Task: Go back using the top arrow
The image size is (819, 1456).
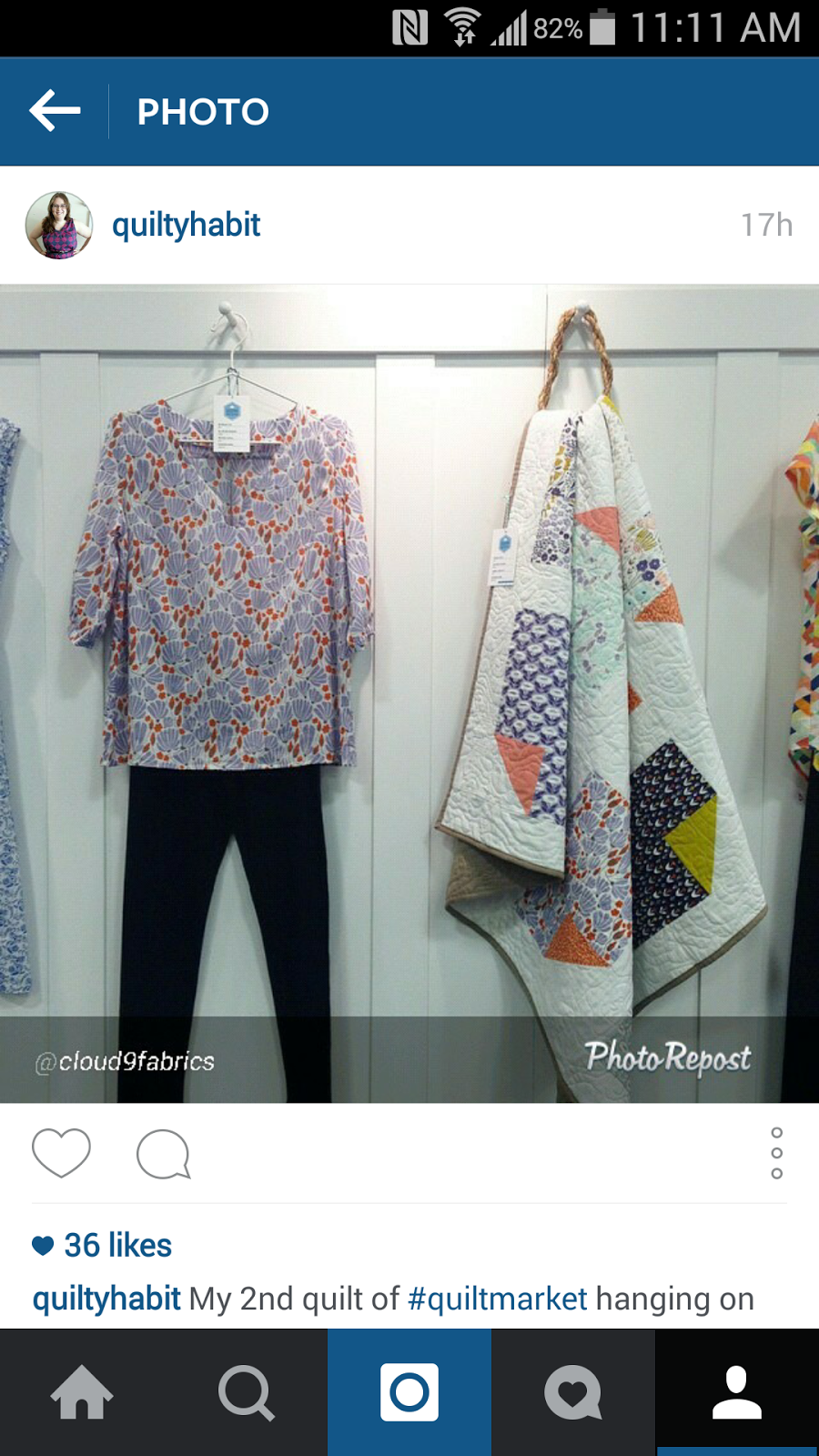Action: click(x=55, y=112)
